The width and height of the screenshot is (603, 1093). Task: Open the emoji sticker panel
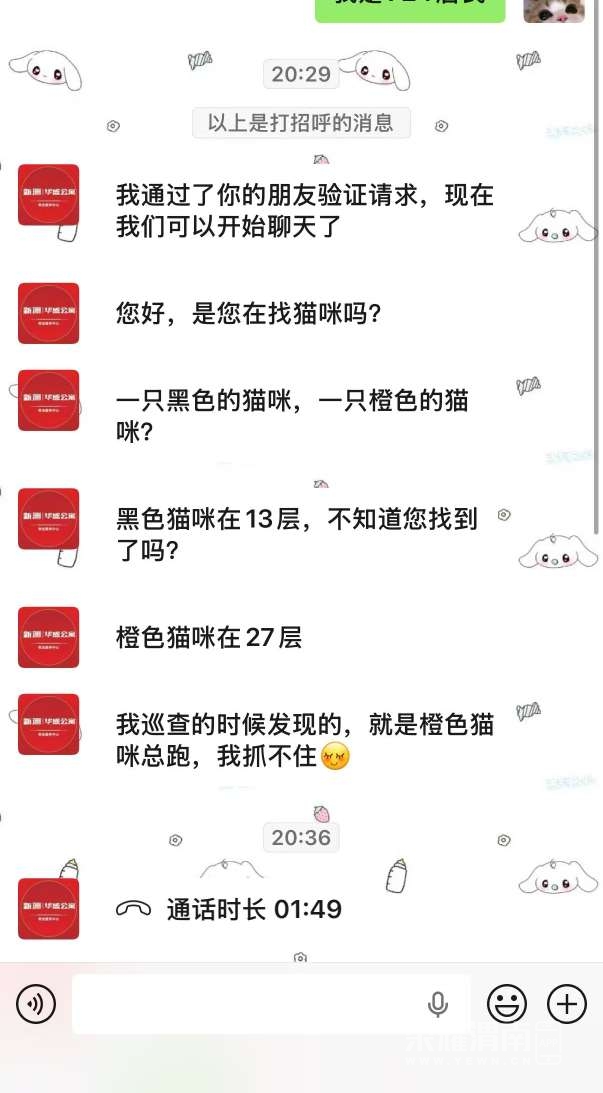[x=507, y=1003]
